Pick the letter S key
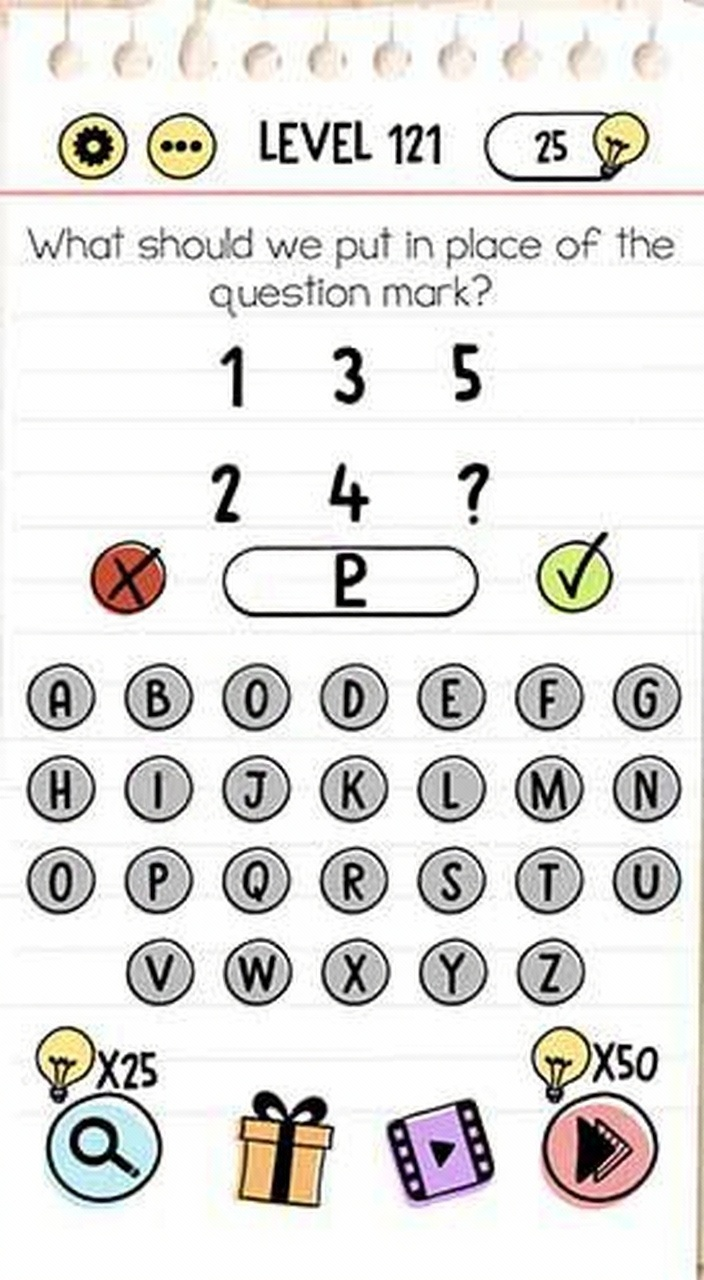704x1280 pixels. (451, 883)
